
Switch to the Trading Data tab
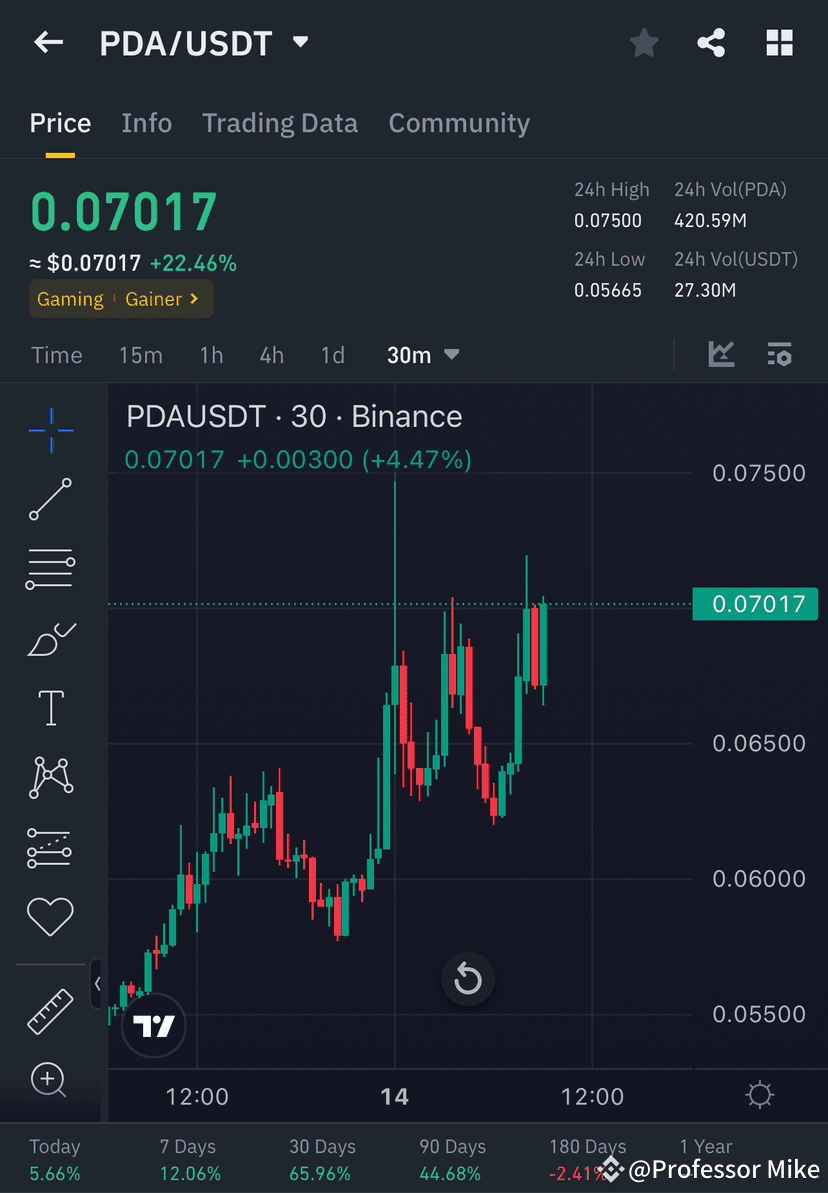(x=280, y=123)
